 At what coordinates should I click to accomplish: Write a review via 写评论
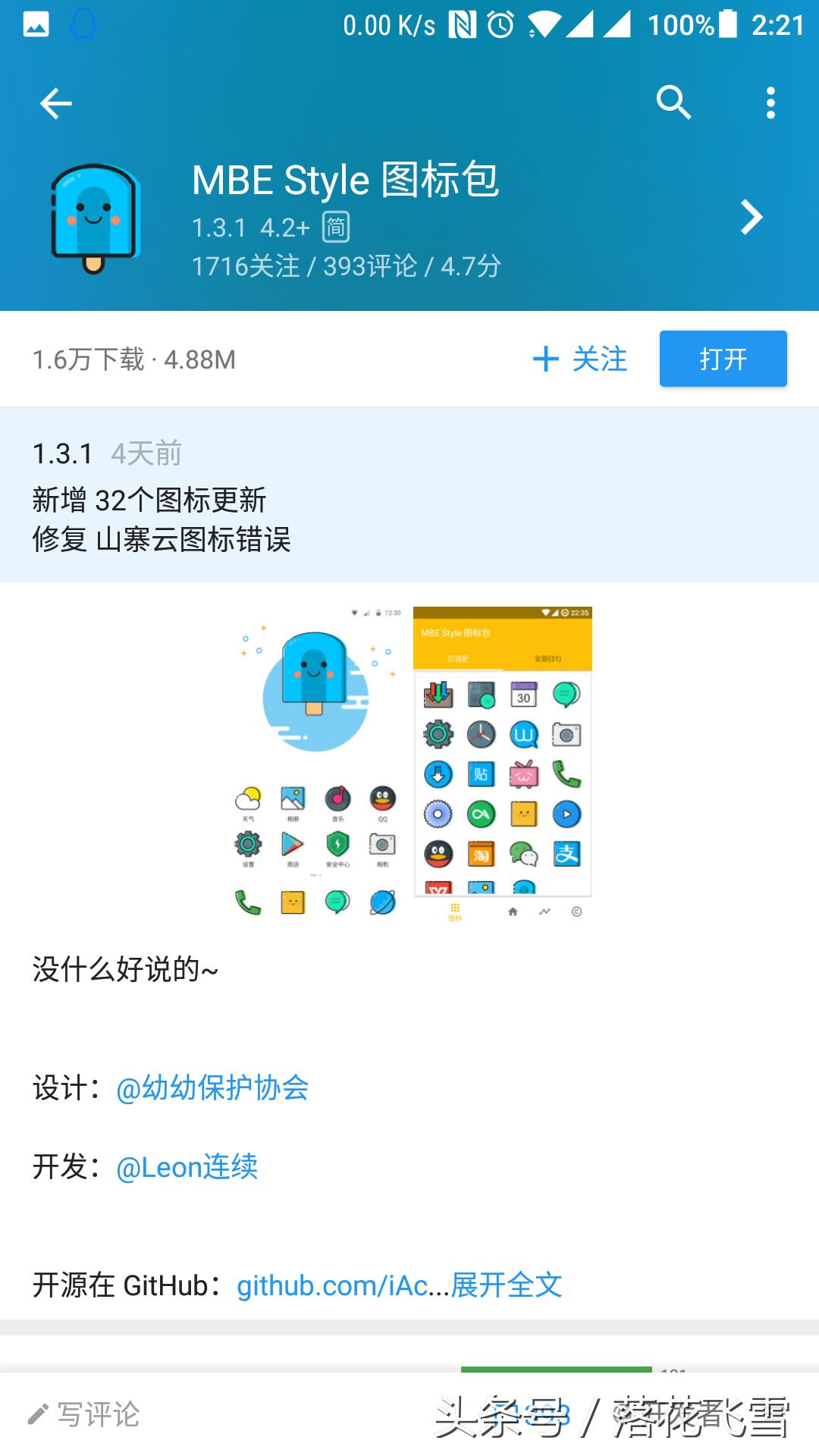pyautogui.click(x=85, y=1414)
